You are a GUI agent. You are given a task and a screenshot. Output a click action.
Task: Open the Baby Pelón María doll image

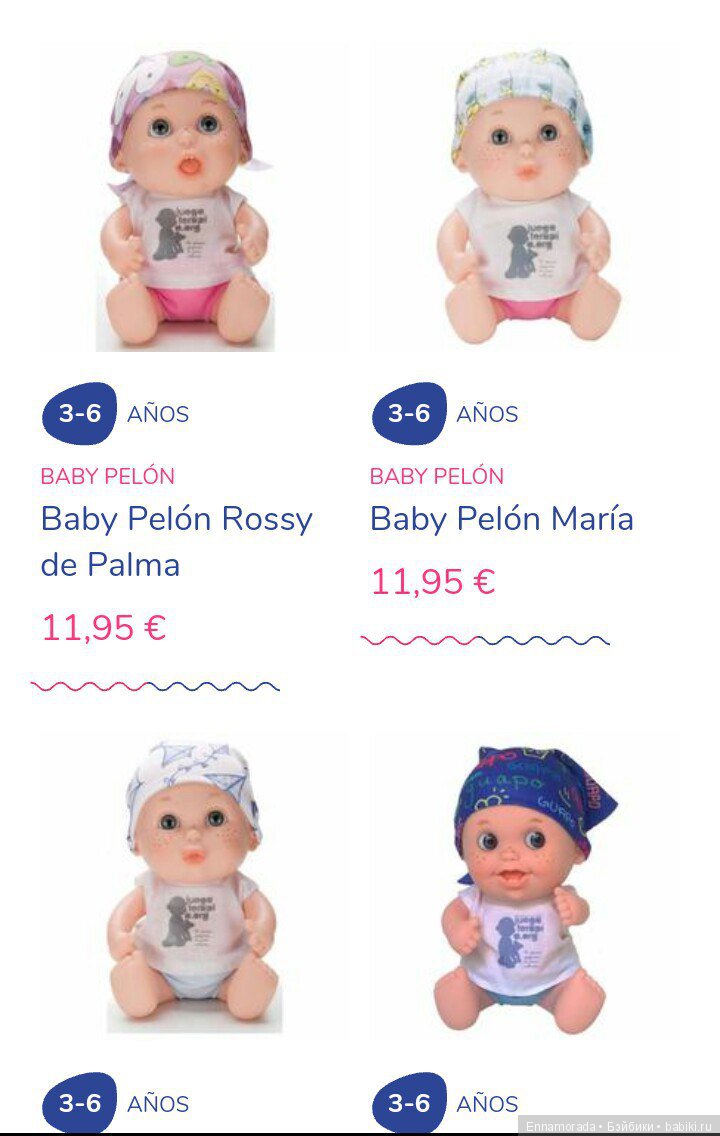coord(524,195)
